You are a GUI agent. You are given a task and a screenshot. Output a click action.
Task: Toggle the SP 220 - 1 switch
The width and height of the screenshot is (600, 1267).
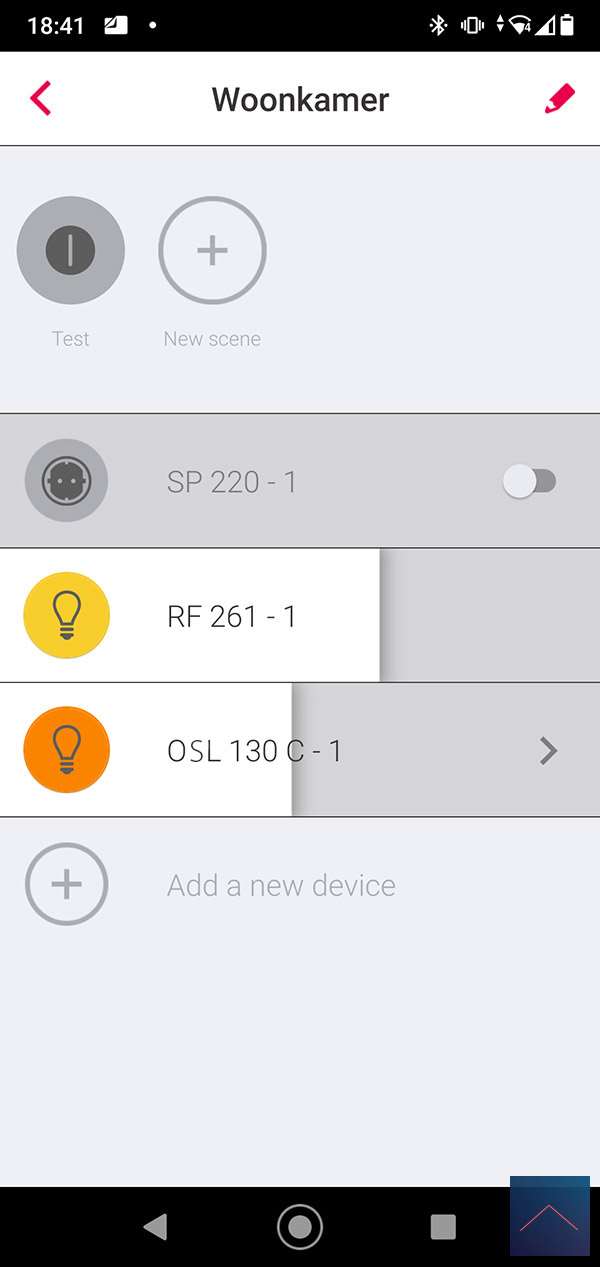pyautogui.click(x=529, y=482)
